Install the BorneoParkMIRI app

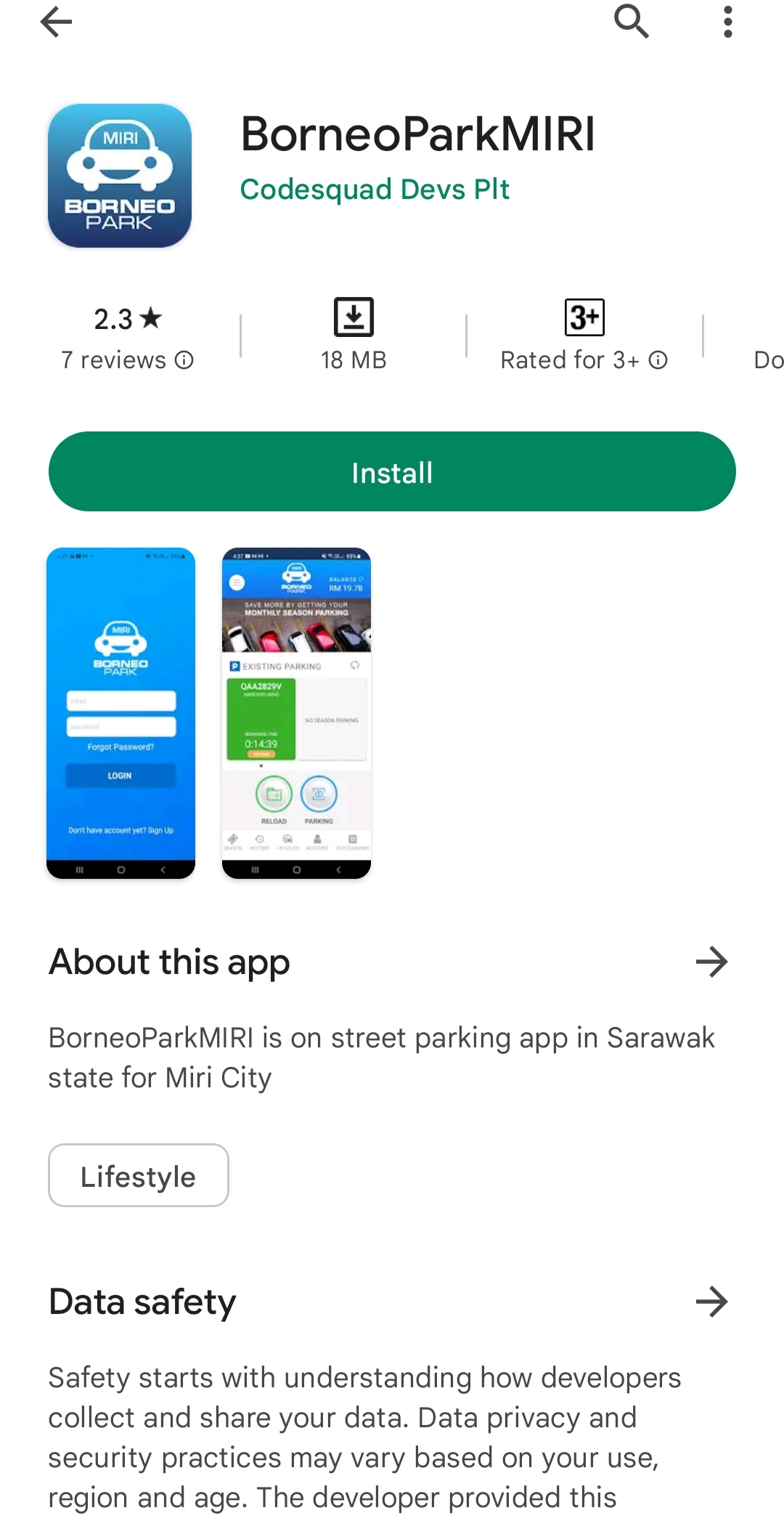(x=392, y=471)
